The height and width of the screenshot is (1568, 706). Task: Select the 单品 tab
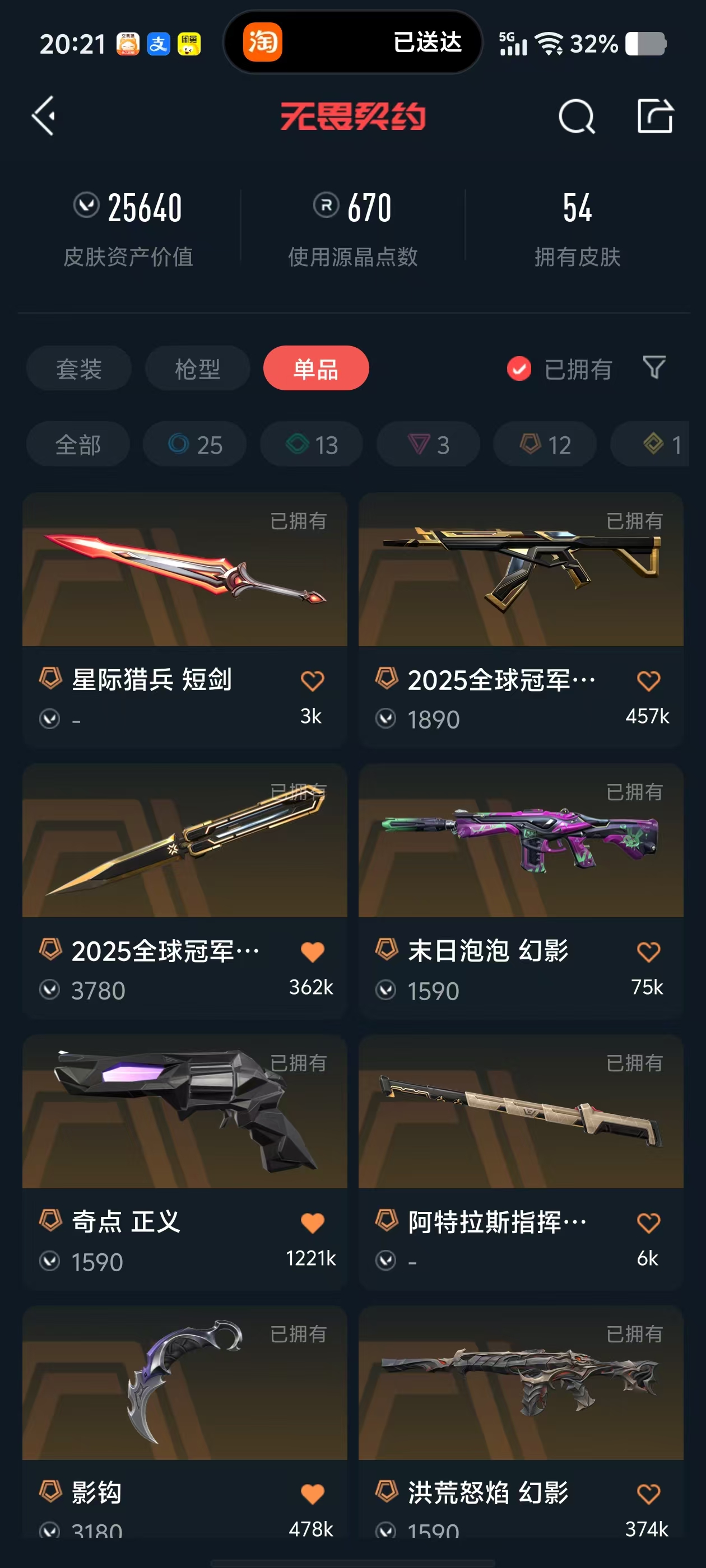[x=315, y=369]
